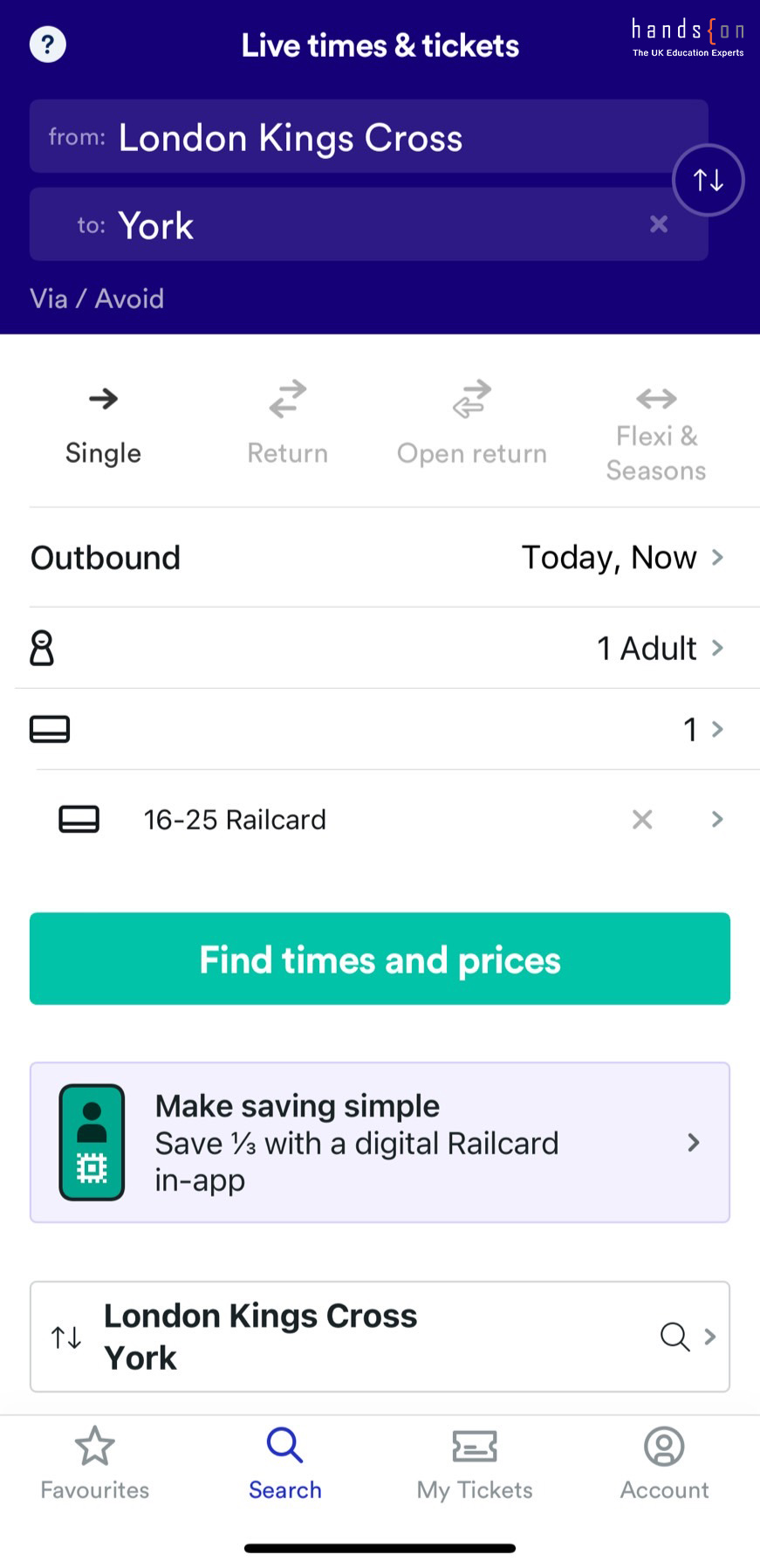Swap the from and to stations
This screenshot has height=1568, width=760.
point(708,181)
